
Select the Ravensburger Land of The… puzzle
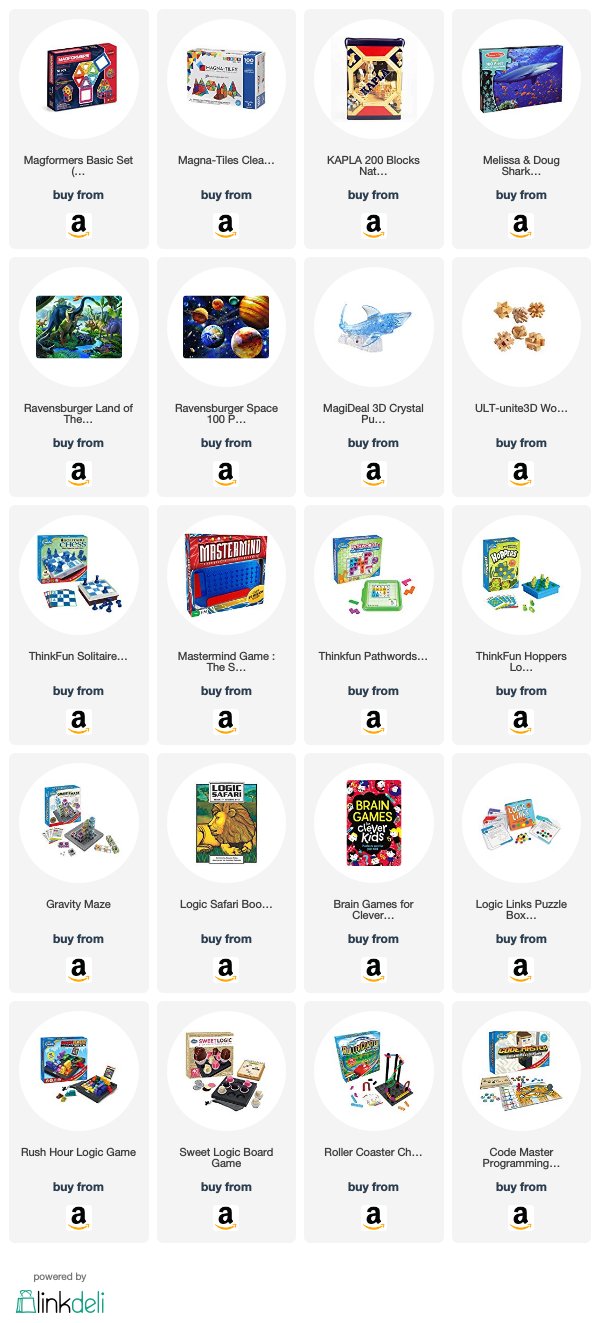78,376
